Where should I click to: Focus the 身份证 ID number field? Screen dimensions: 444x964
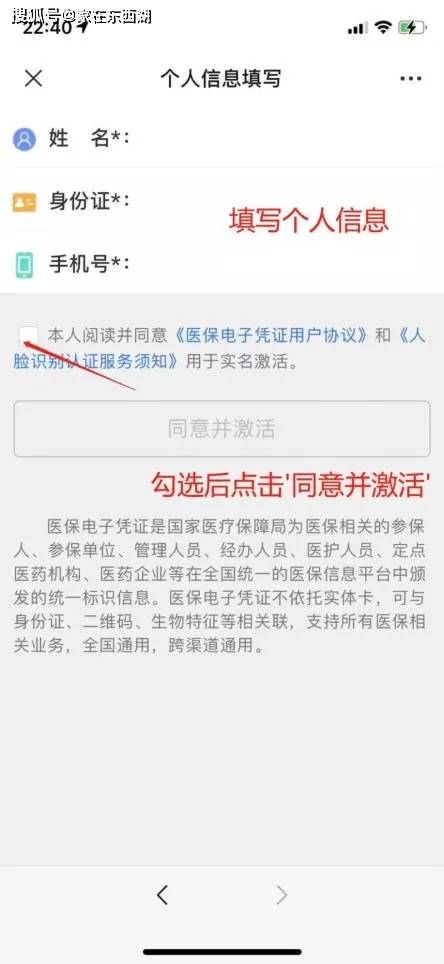tap(222, 200)
